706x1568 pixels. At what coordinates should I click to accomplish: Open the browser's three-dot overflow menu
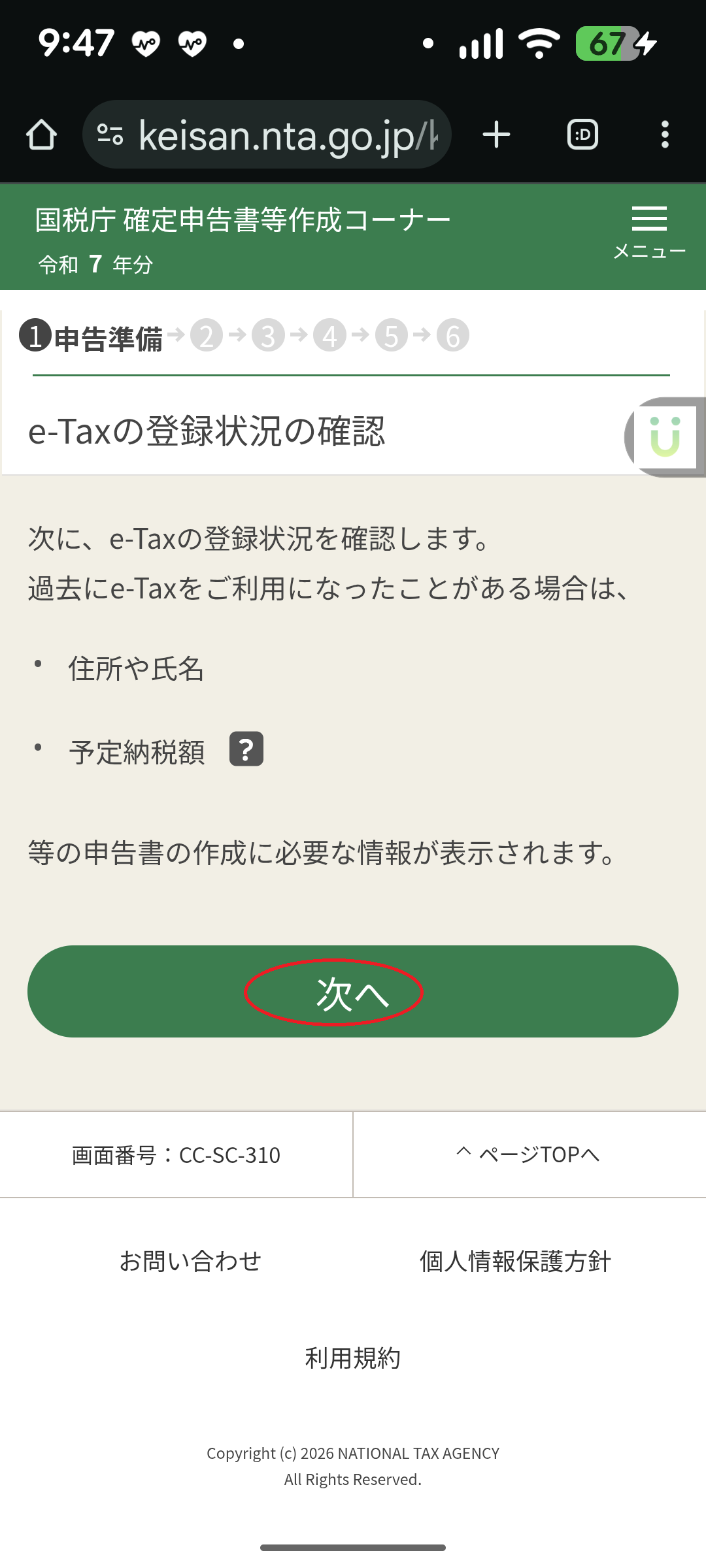pyautogui.click(x=665, y=135)
